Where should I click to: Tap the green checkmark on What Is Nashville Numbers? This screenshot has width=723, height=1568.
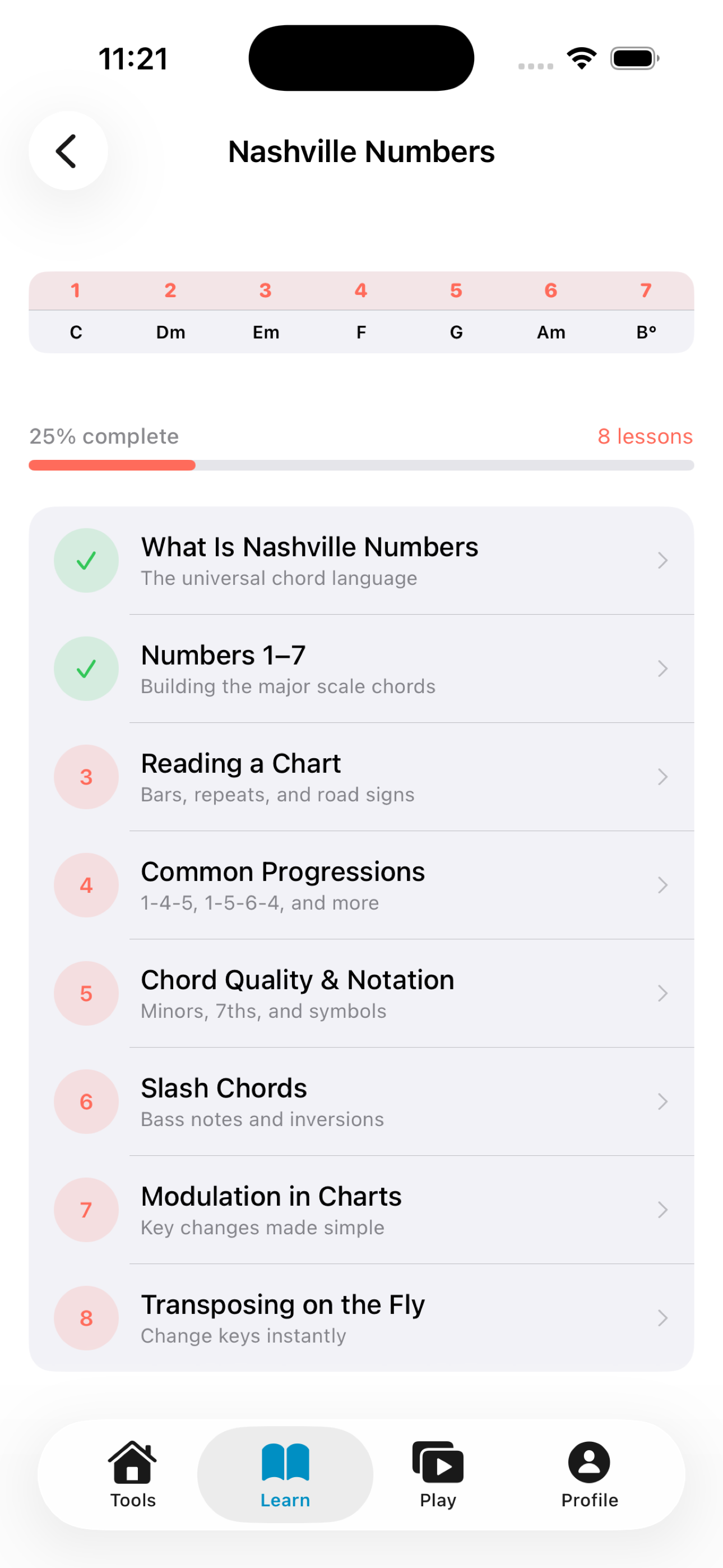click(86, 560)
